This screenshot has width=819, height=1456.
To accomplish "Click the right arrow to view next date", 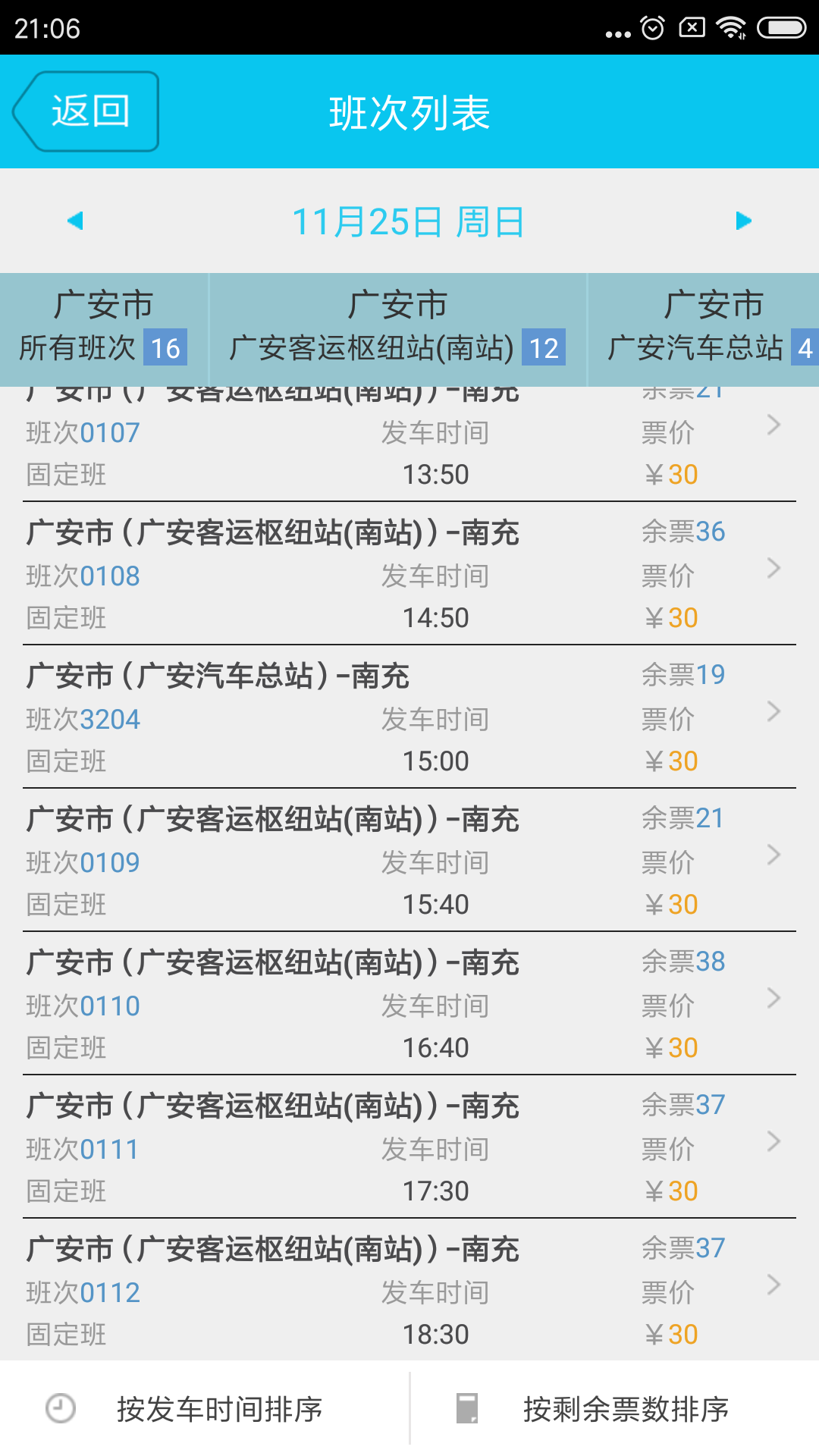I will point(745,221).
